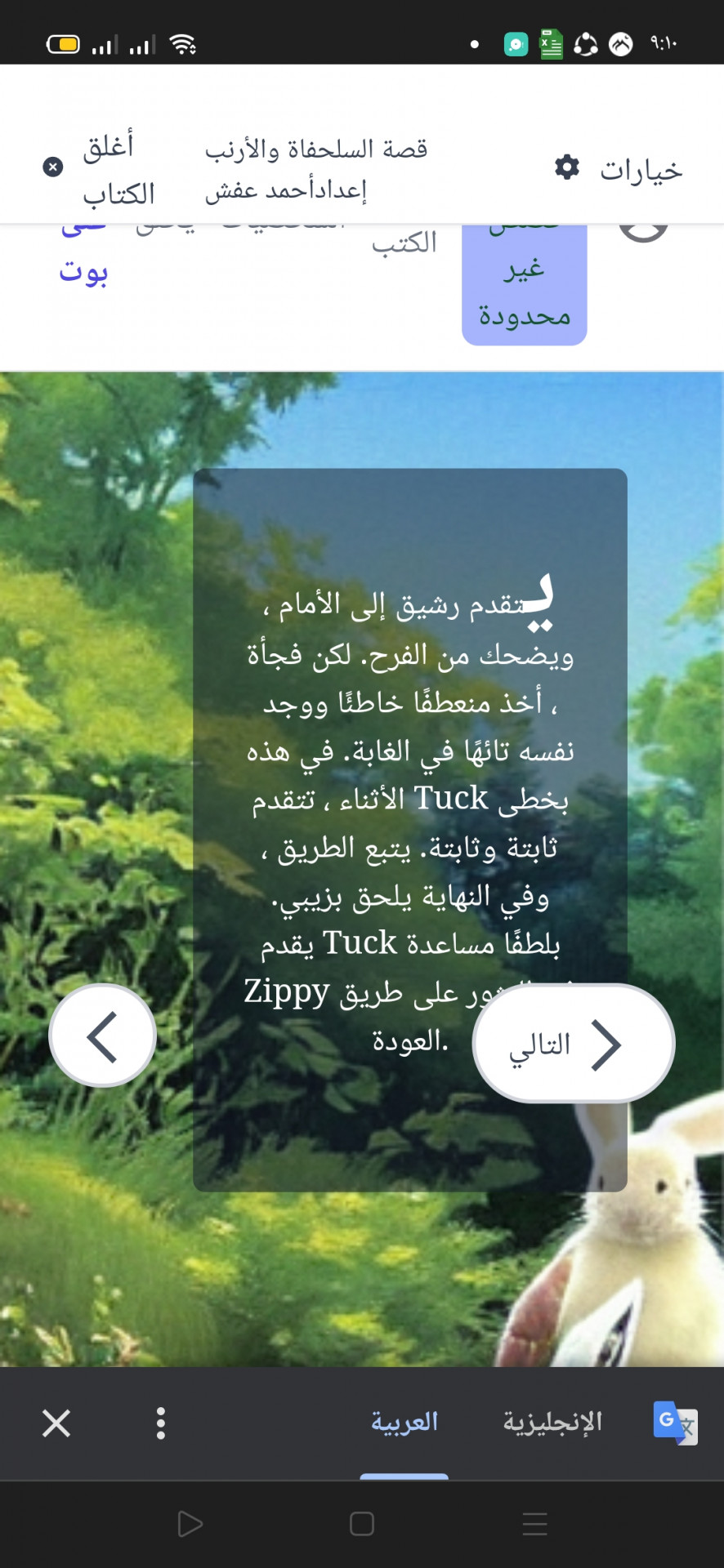Close the book with أغلق الكتاب
The image size is (724, 1568).
tap(100, 169)
